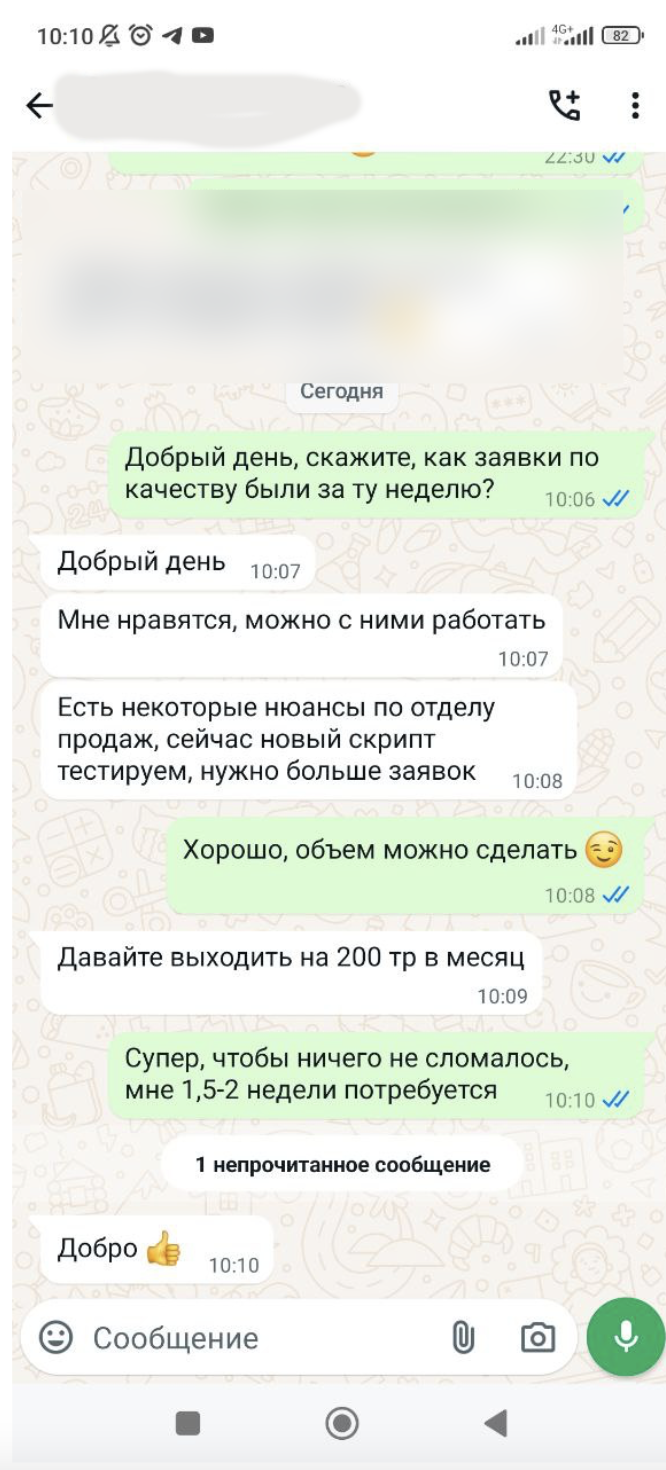
Task: Open the three-dot overflow menu
Action: (x=635, y=106)
